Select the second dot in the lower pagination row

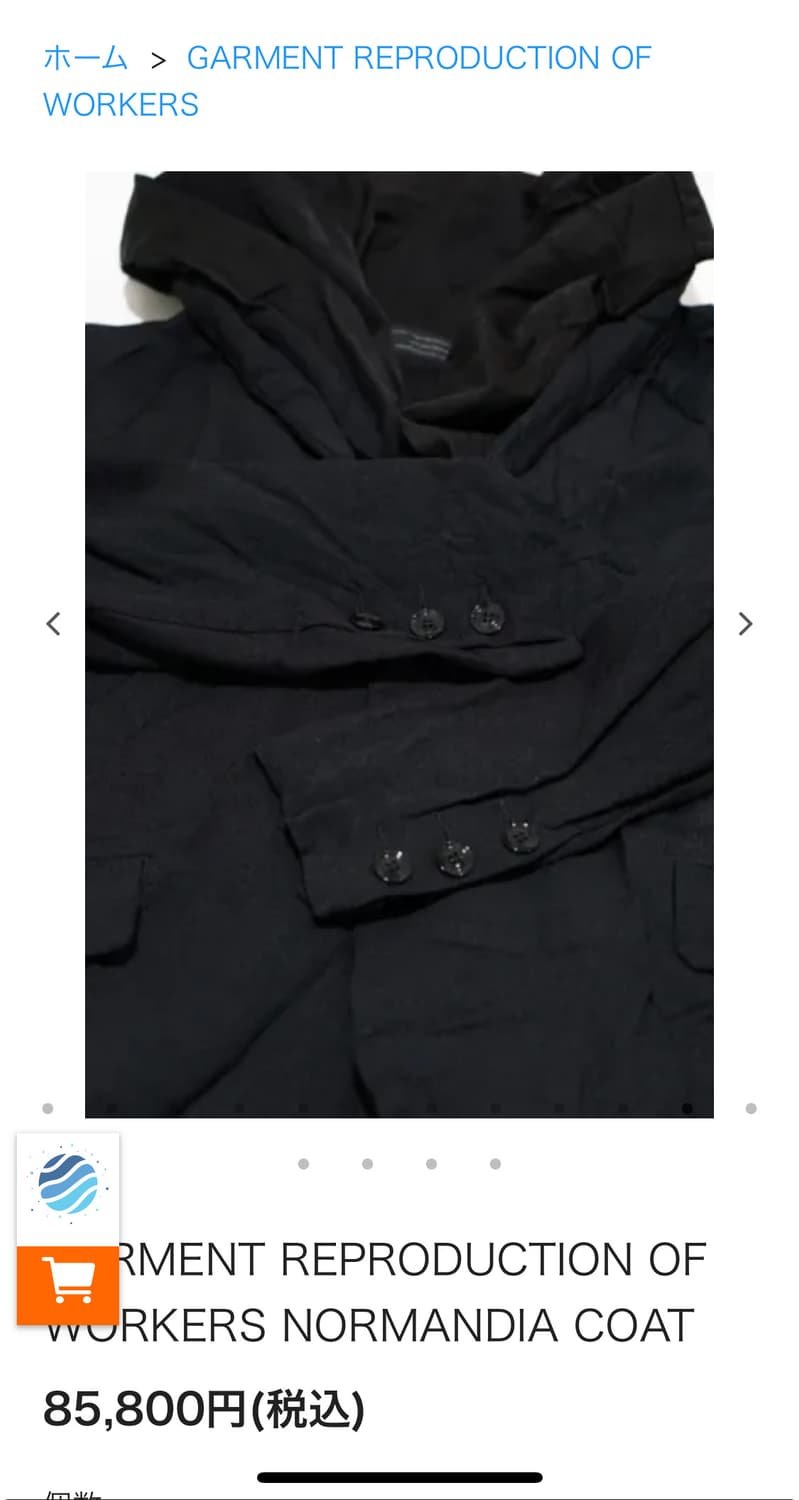click(367, 1163)
